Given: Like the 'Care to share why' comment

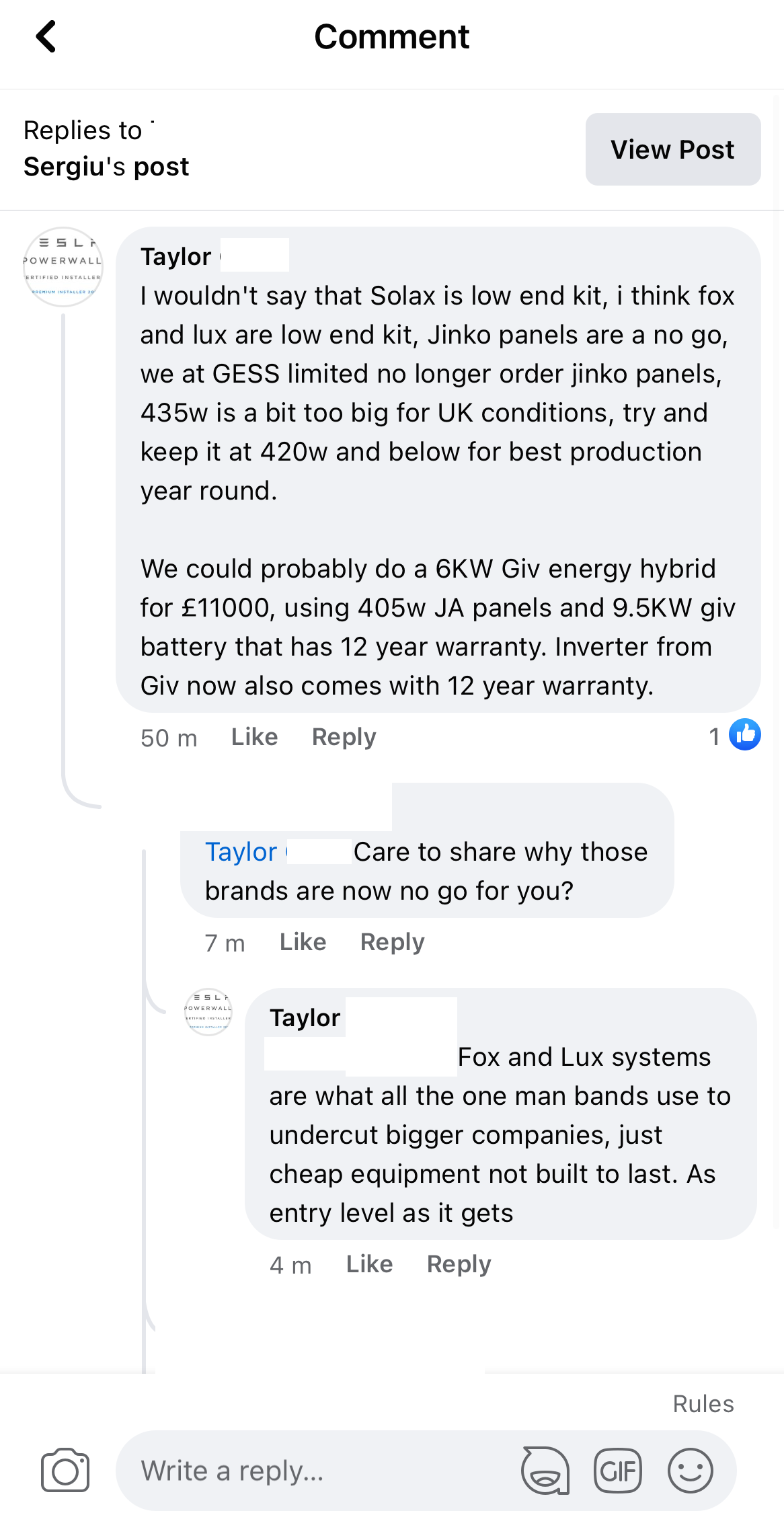Looking at the screenshot, I should pyautogui.click(x=303, y=942).
